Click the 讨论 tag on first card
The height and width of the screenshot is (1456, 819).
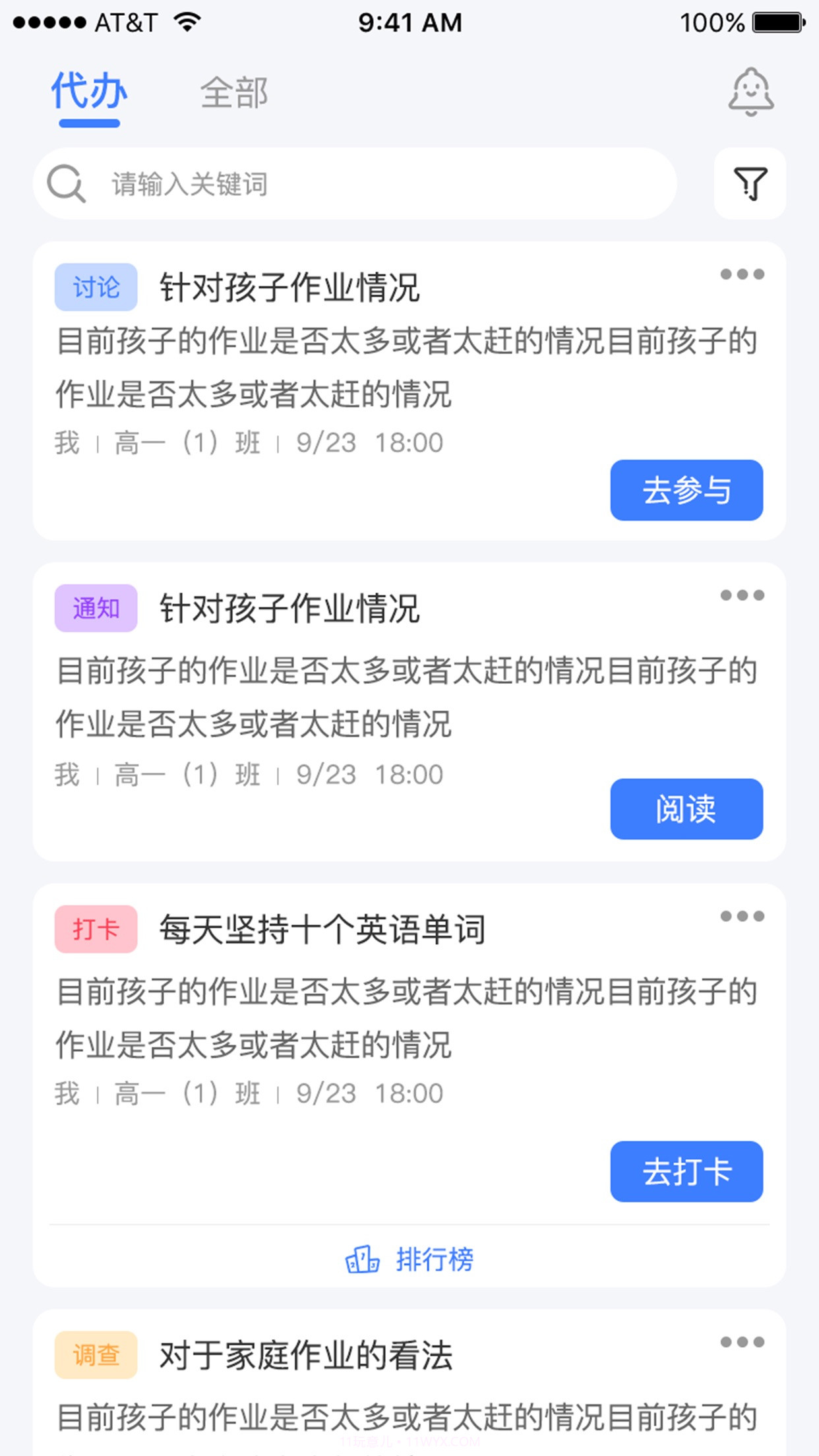(x=96, y=286)
